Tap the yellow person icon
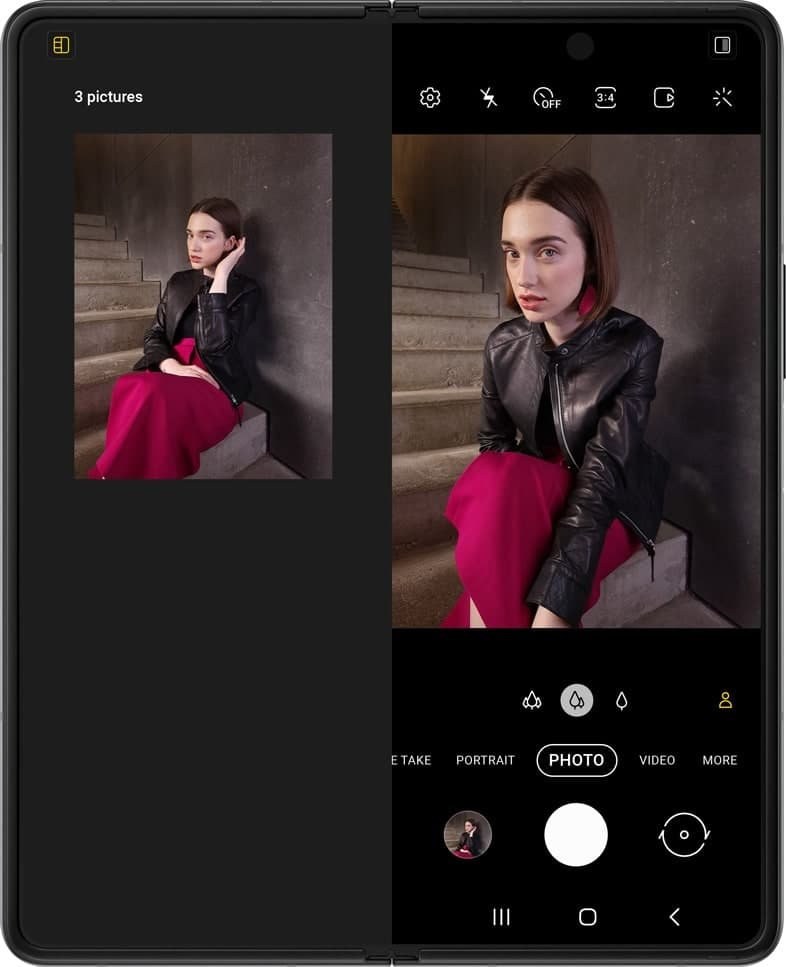The image size is (786, 967). [x=725, y=701]
